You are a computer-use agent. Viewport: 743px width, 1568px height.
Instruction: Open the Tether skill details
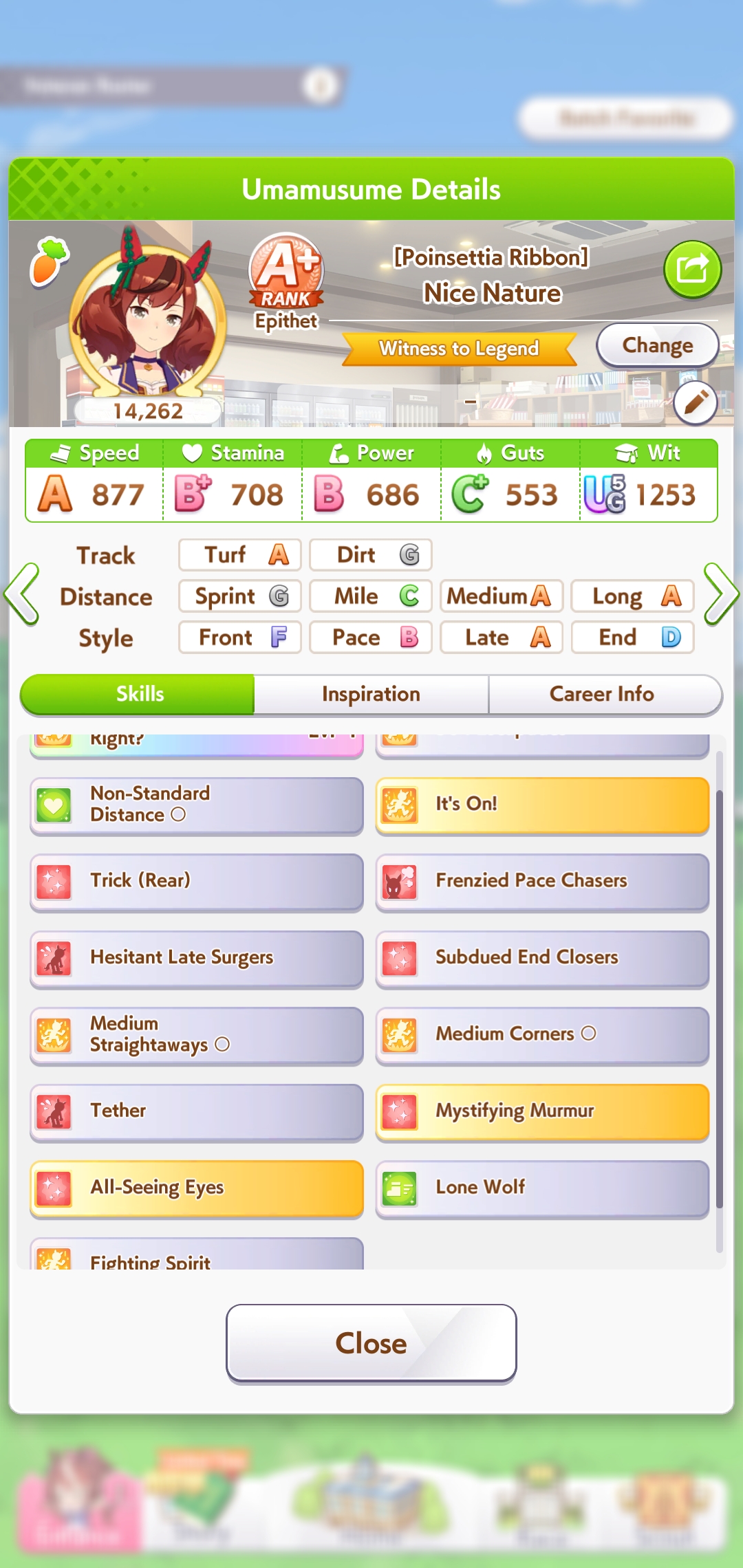pos(197,1112)
